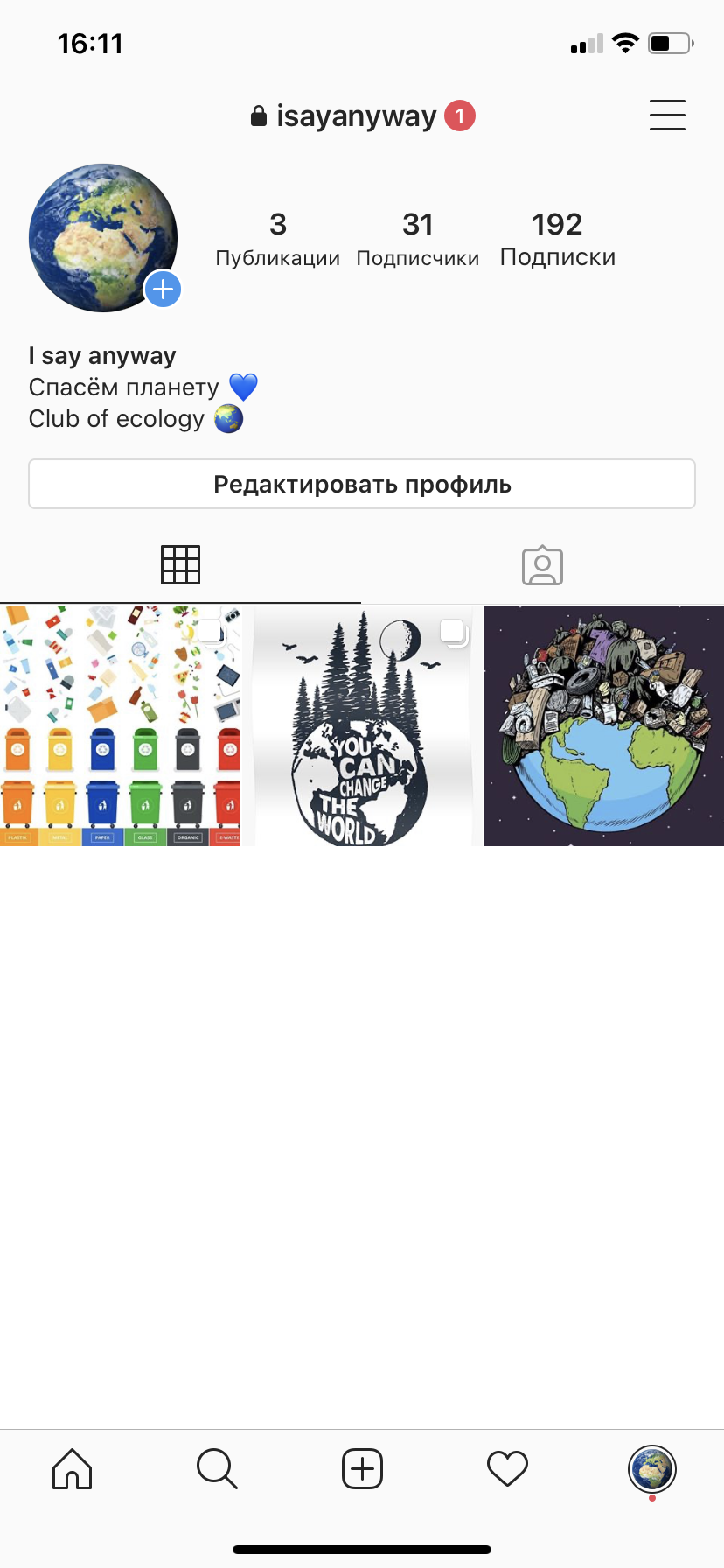
Task: Open the search and explore tab
Action: pyautogui.click(x=217, y=1468)
